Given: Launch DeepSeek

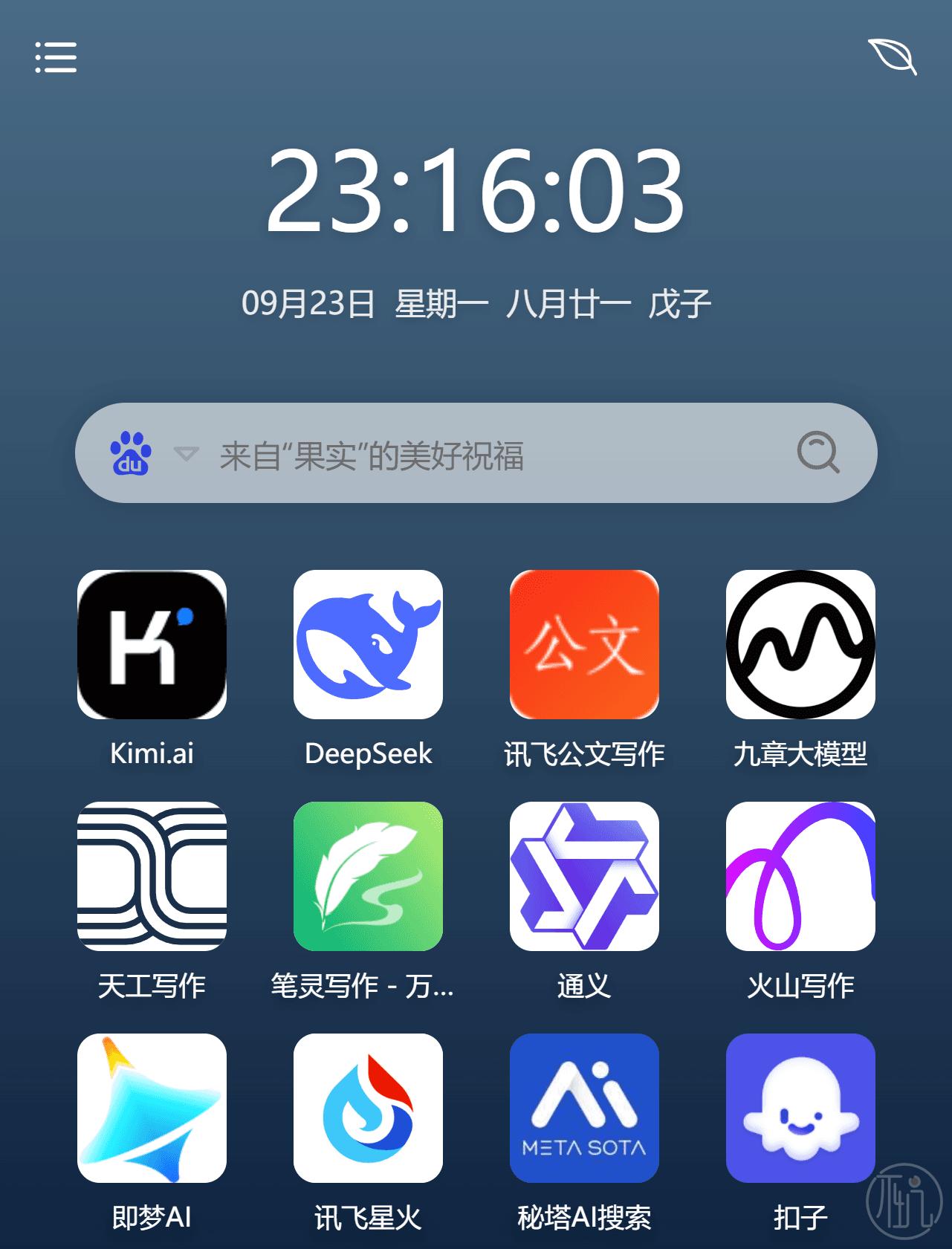Looking at the screenshot, I should click(368, 644).
